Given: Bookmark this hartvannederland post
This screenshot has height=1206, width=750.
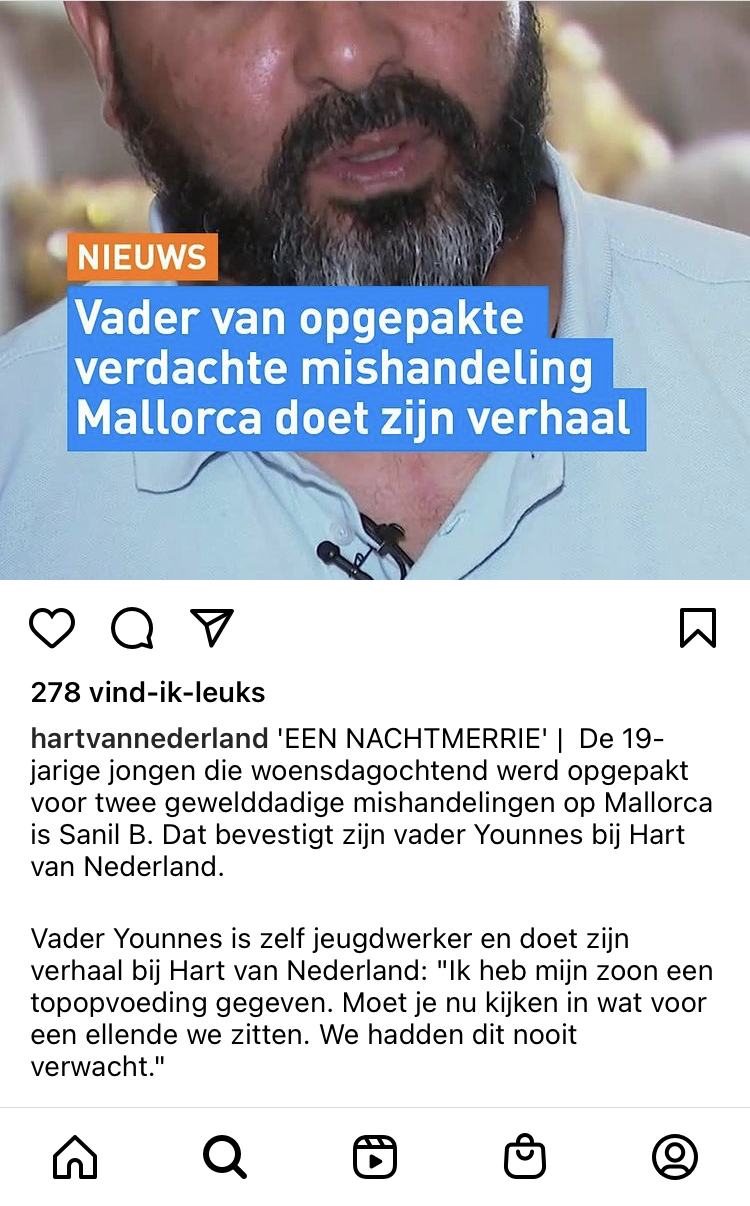Looking at the screenshot, I should 697,628.
